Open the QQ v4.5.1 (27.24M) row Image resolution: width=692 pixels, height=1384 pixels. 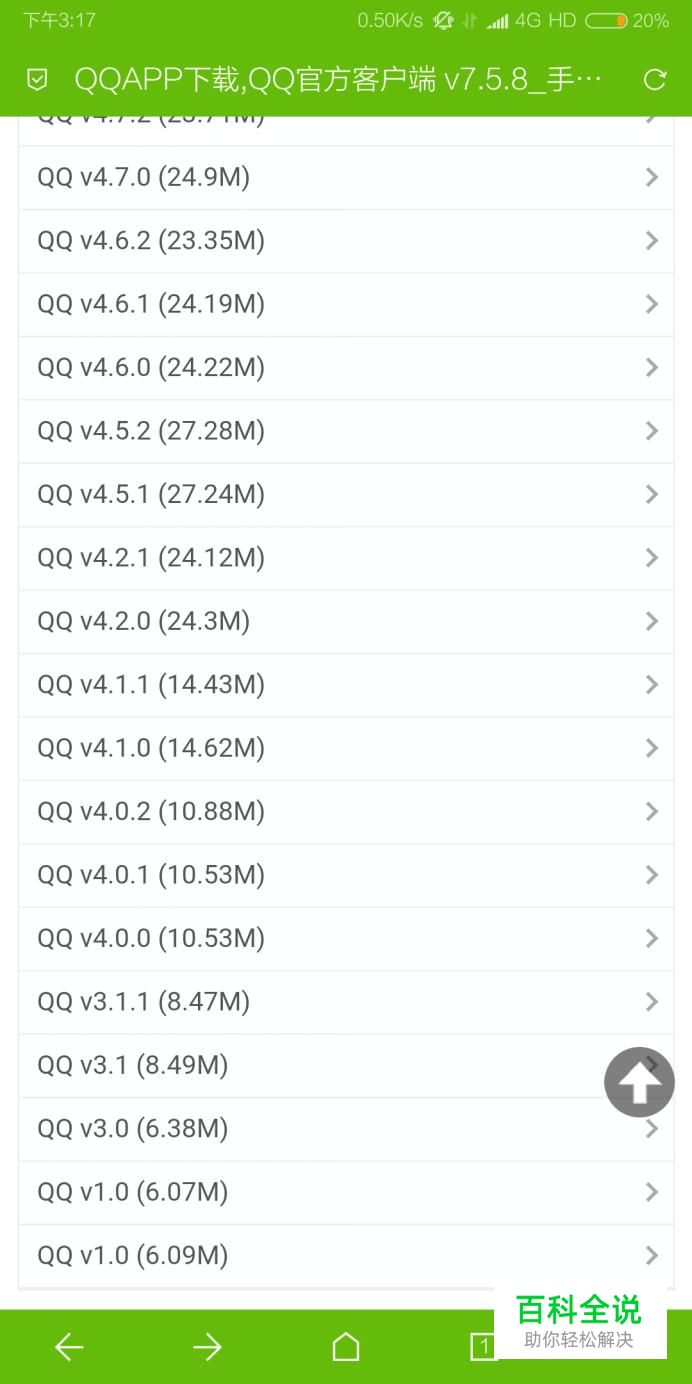pyautogui.click(x=346, y=495)
